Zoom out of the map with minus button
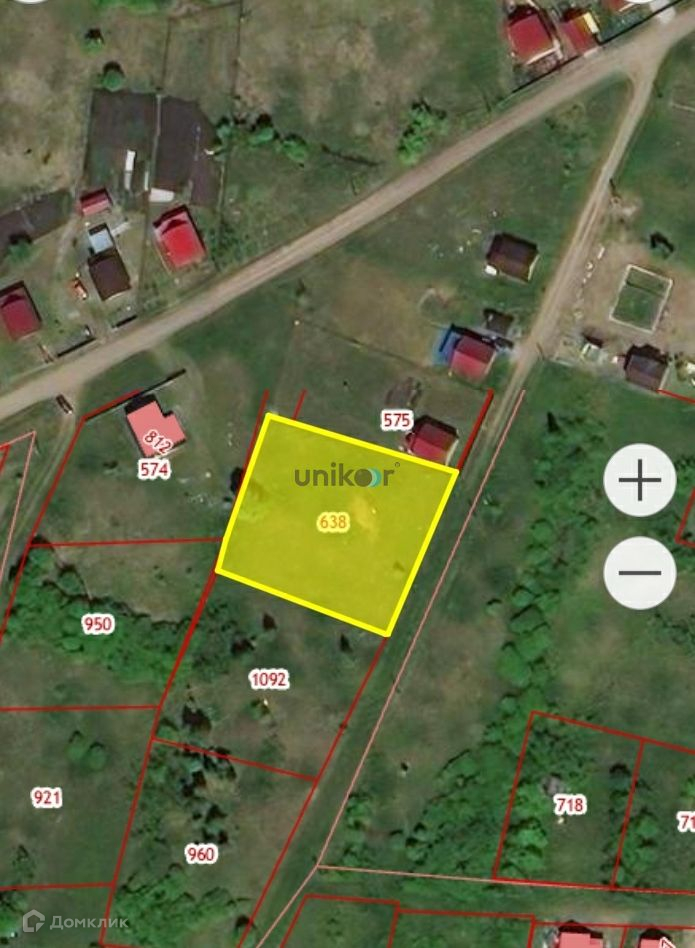Image resolution: width=695 pixels, height=948 pixels. click(x=639, y=573)
